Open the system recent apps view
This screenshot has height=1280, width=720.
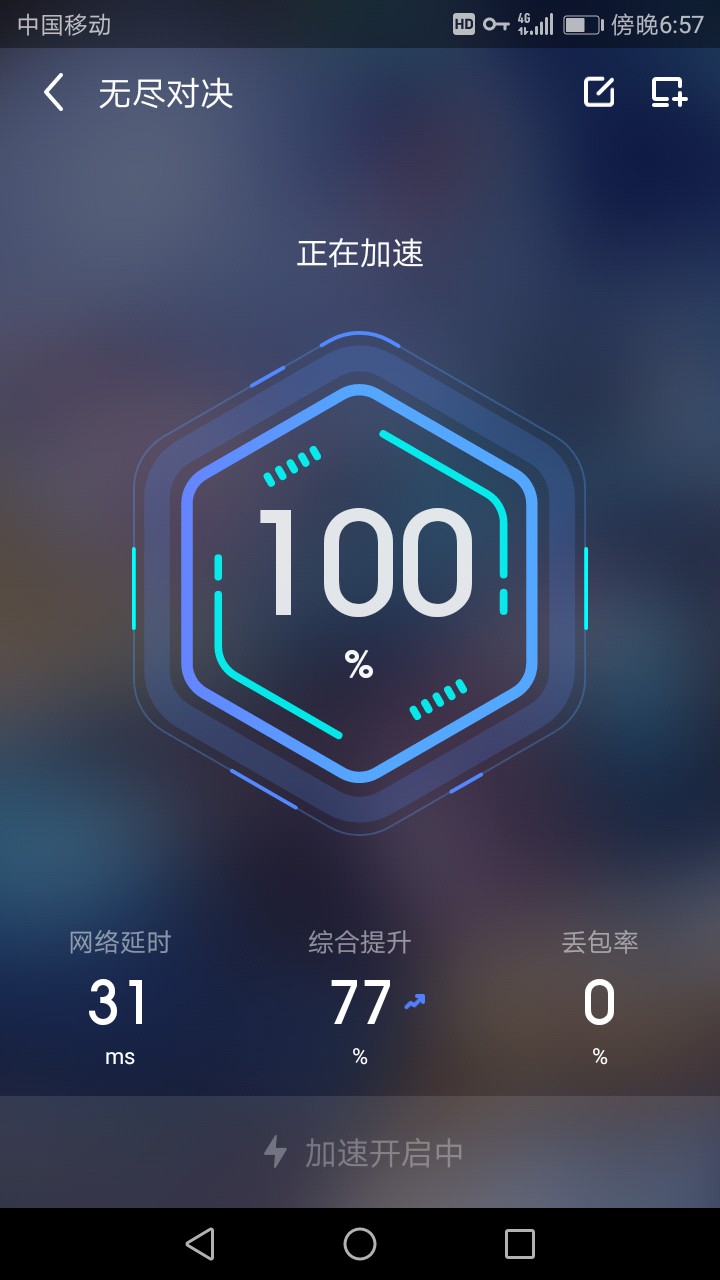click(x=519, y=1244)
